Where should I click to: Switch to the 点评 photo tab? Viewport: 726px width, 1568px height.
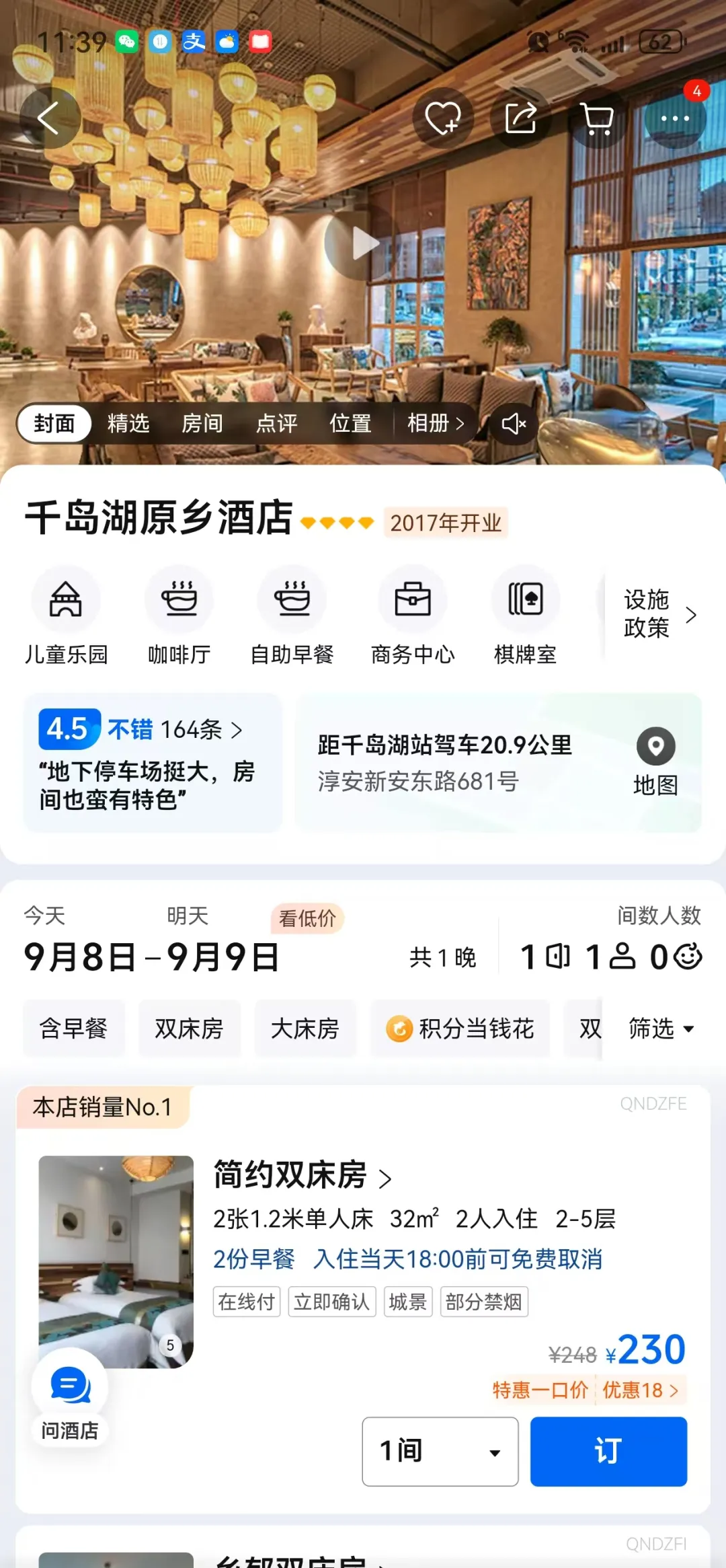coord(276,424)
